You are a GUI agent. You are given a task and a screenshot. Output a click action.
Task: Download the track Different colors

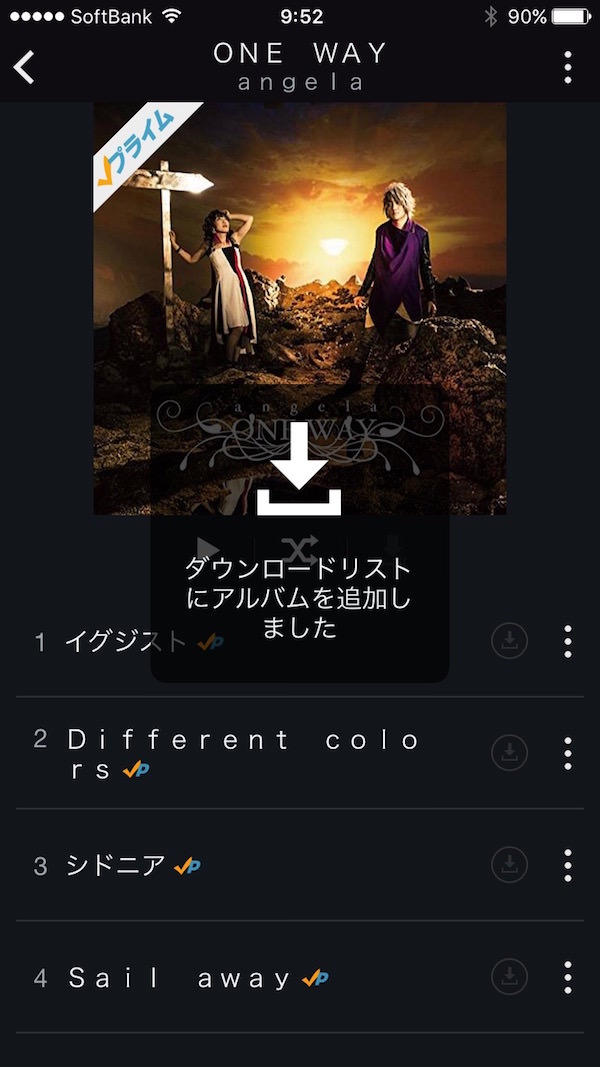click(510, 753)
